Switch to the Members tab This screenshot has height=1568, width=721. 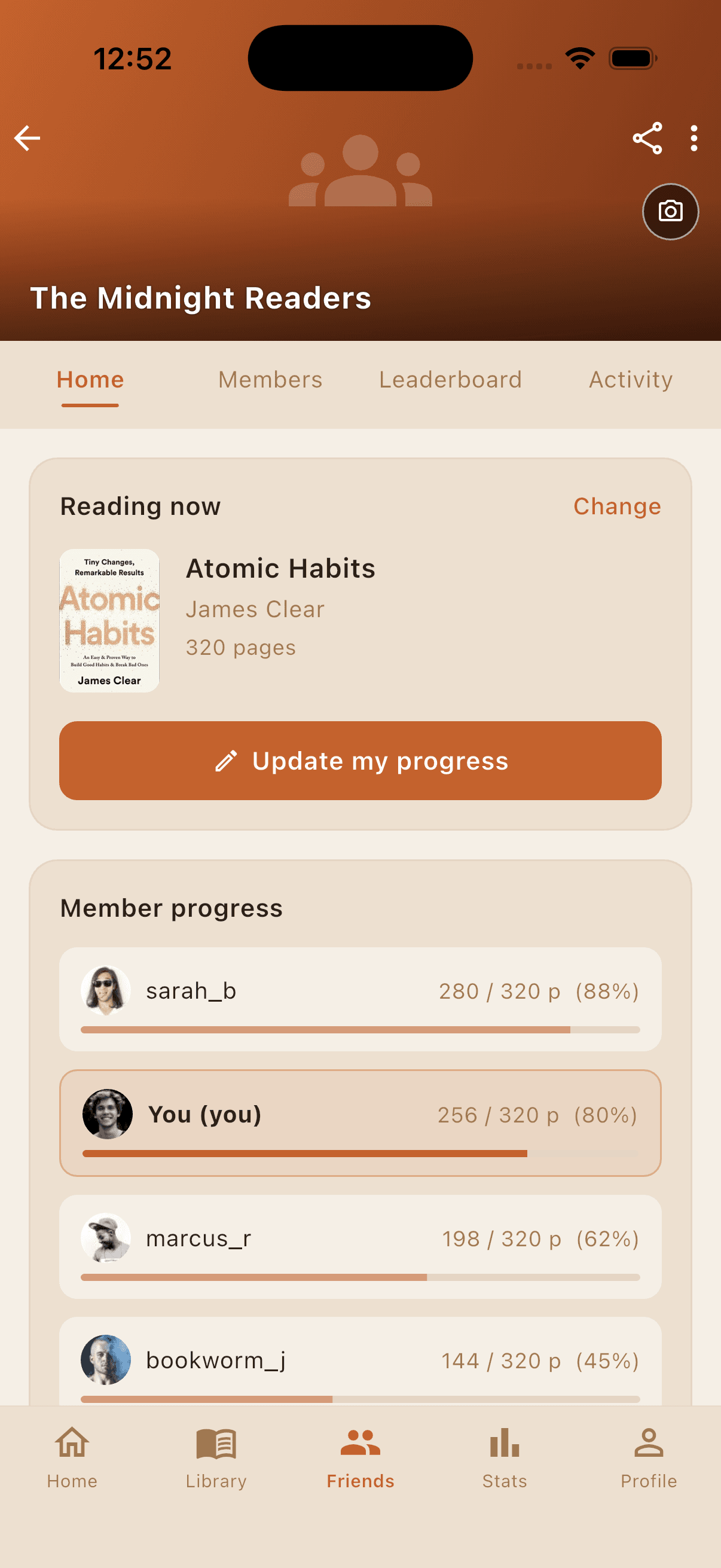click(270, 379)
